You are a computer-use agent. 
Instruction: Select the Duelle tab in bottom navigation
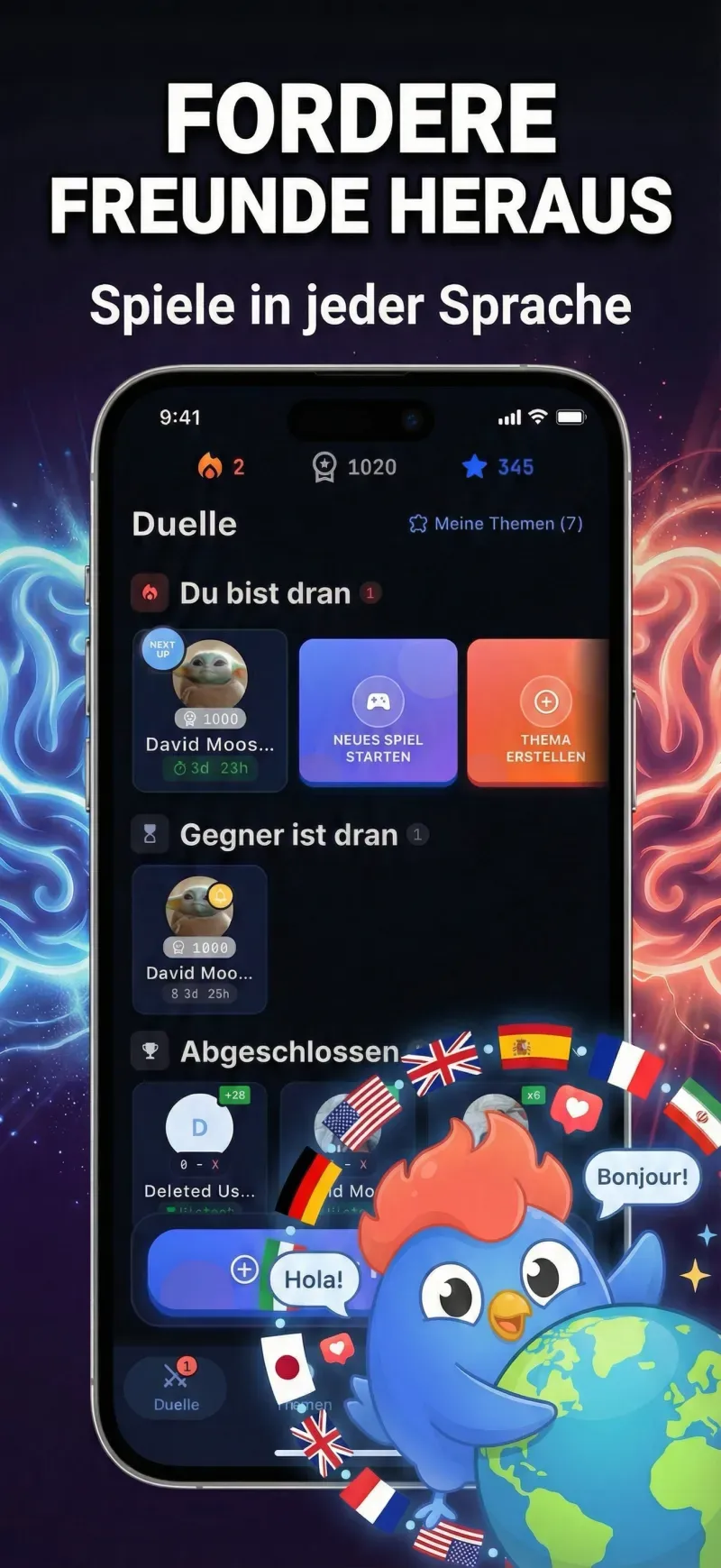pos(177,1389)
